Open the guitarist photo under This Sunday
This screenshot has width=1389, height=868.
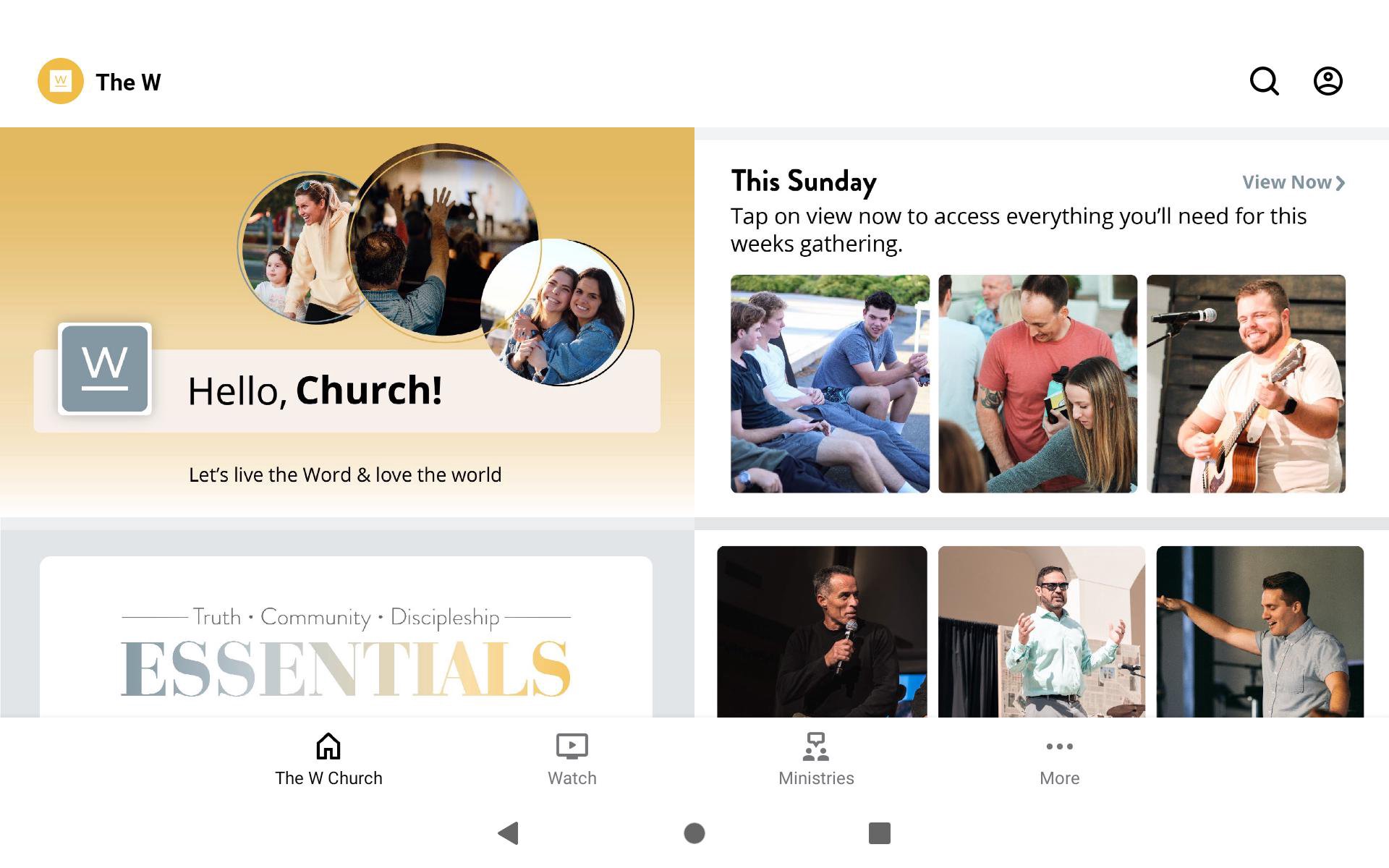[1246, 383]
